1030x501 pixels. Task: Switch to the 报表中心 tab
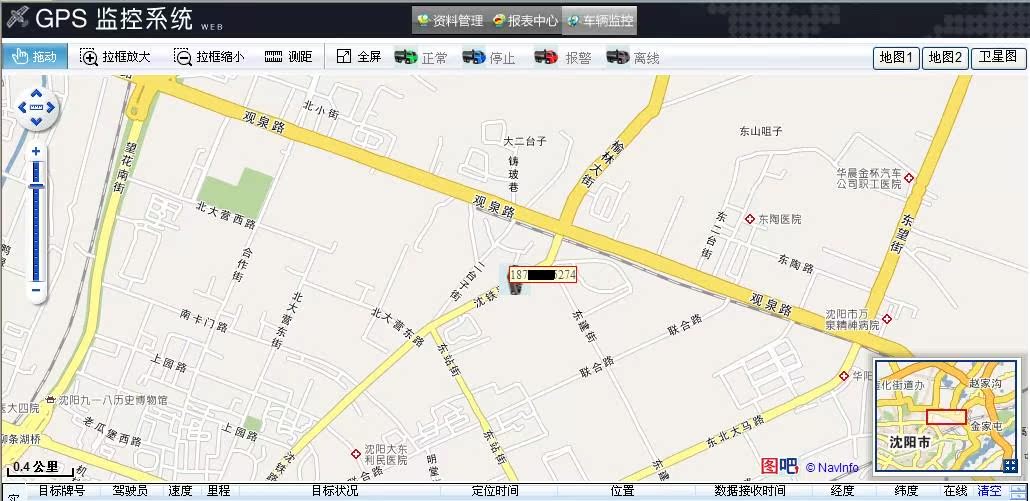pos(525,20)
